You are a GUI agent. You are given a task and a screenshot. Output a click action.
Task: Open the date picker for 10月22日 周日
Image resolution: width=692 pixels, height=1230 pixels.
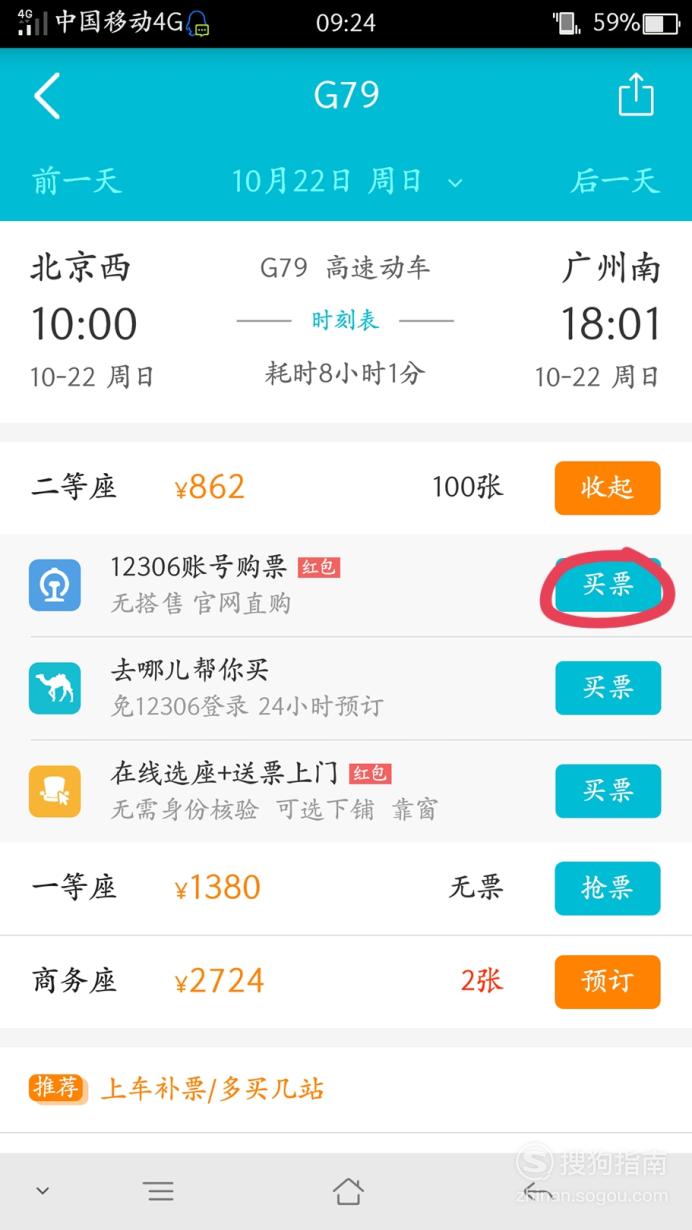click(347, 181)
